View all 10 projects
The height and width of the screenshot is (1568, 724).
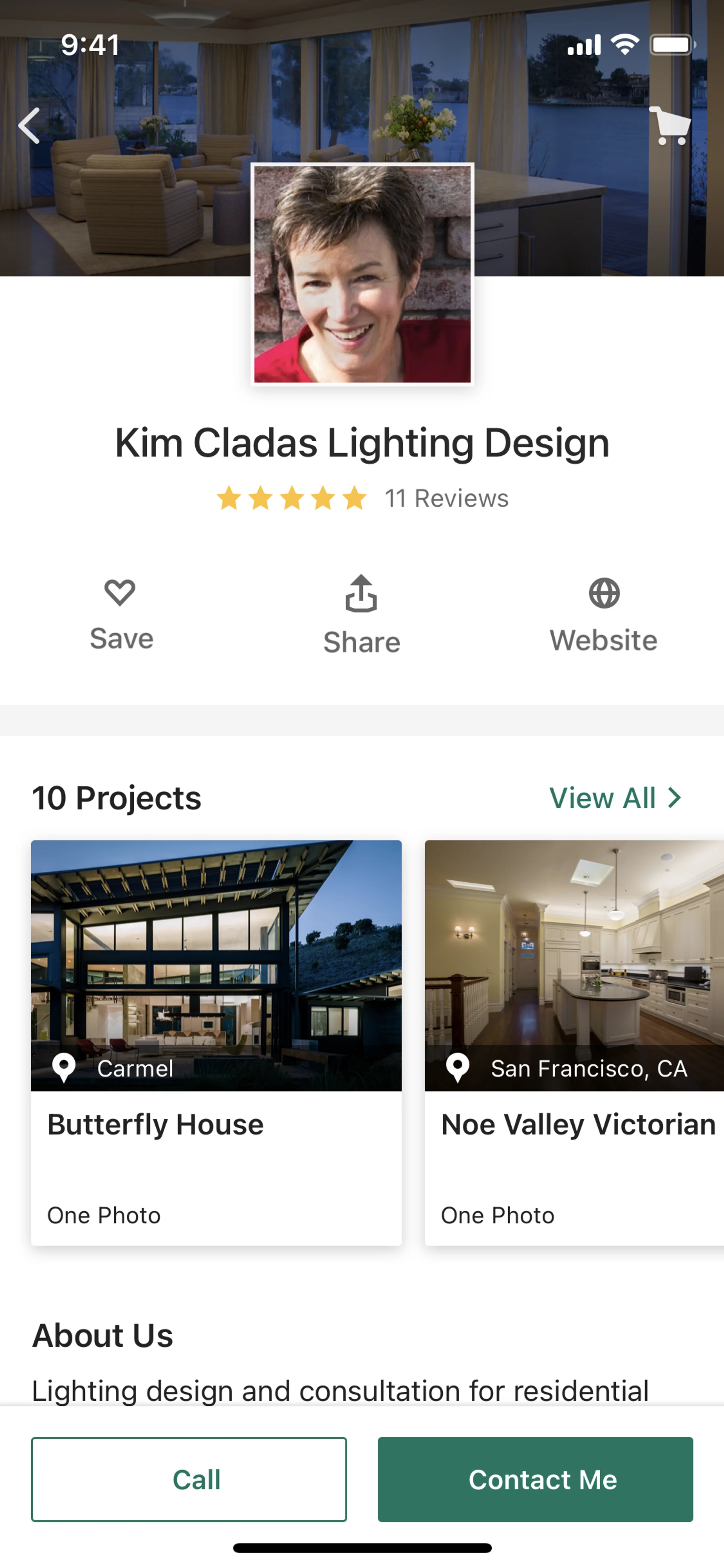tap(615, 798)
